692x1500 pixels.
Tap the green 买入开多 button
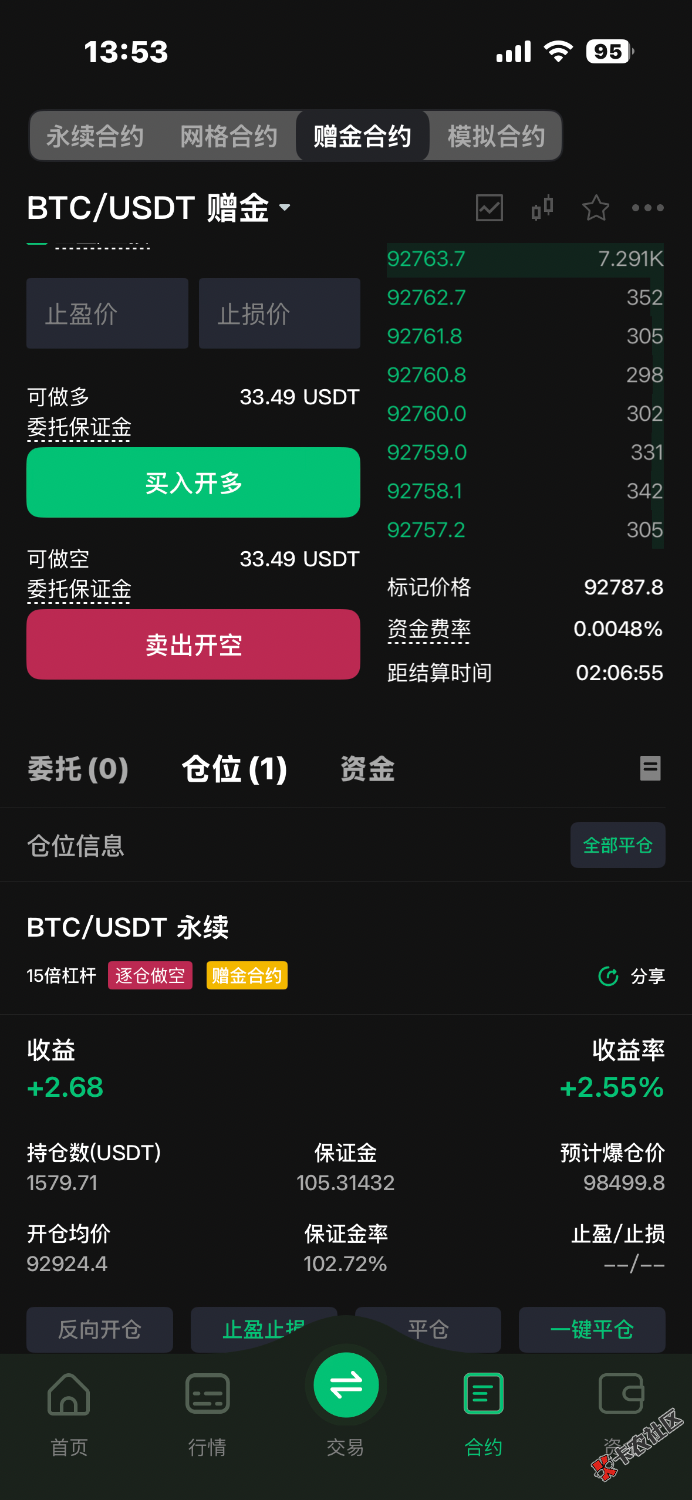coord(193,483)
